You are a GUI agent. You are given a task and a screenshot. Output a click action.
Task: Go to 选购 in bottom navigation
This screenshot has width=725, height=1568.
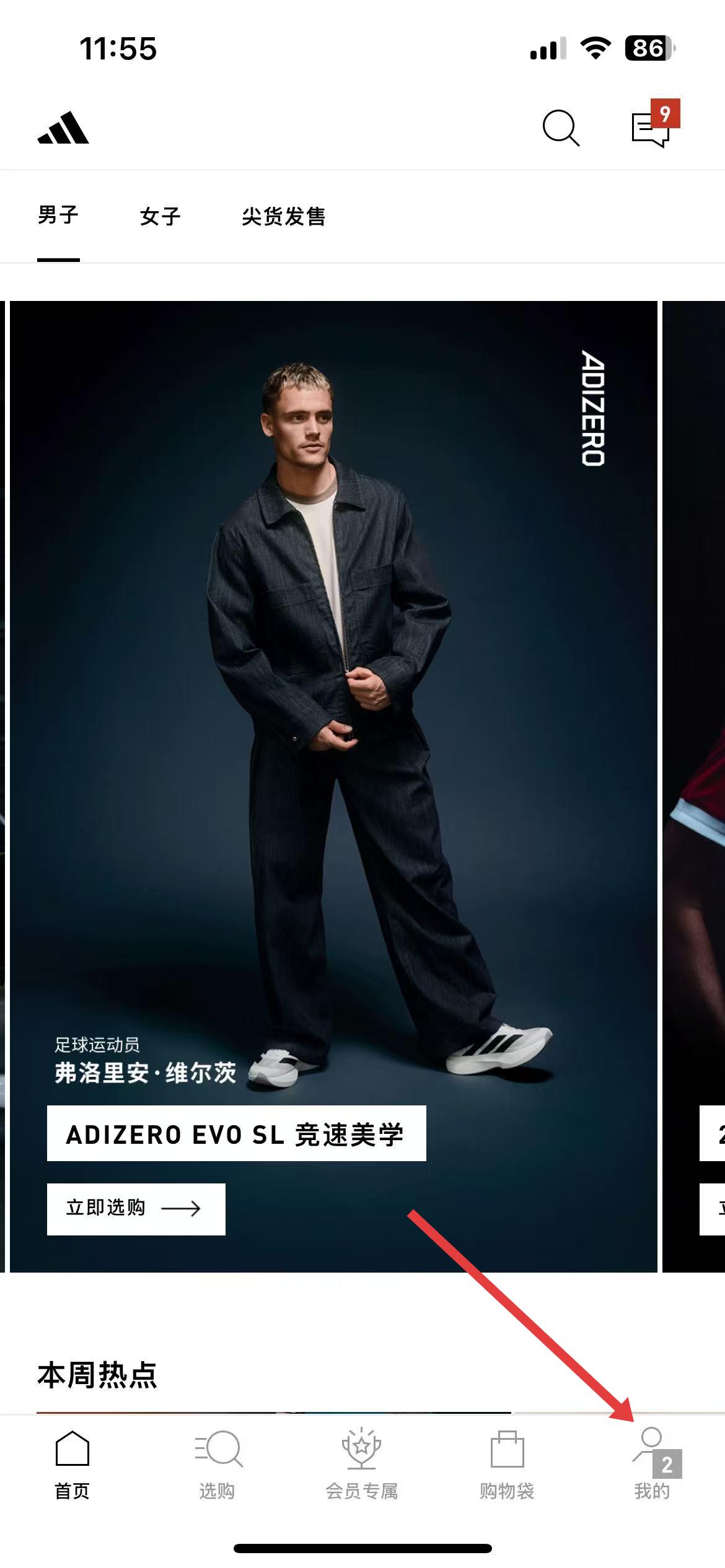click(217, 1464)
